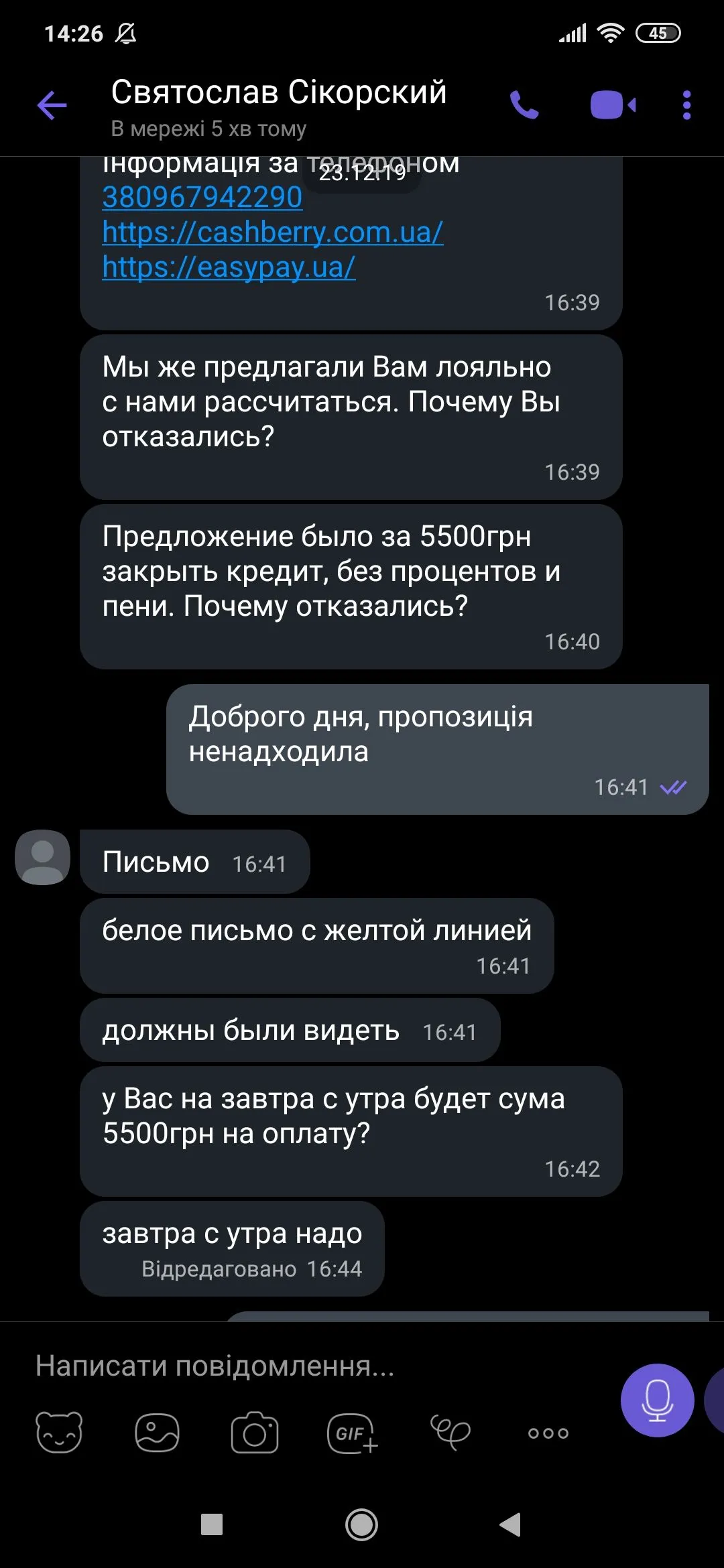Focus the Написати повідомлення message field
The width and height of the screenshot is (724, 1568).
(x=302, y=1366)
